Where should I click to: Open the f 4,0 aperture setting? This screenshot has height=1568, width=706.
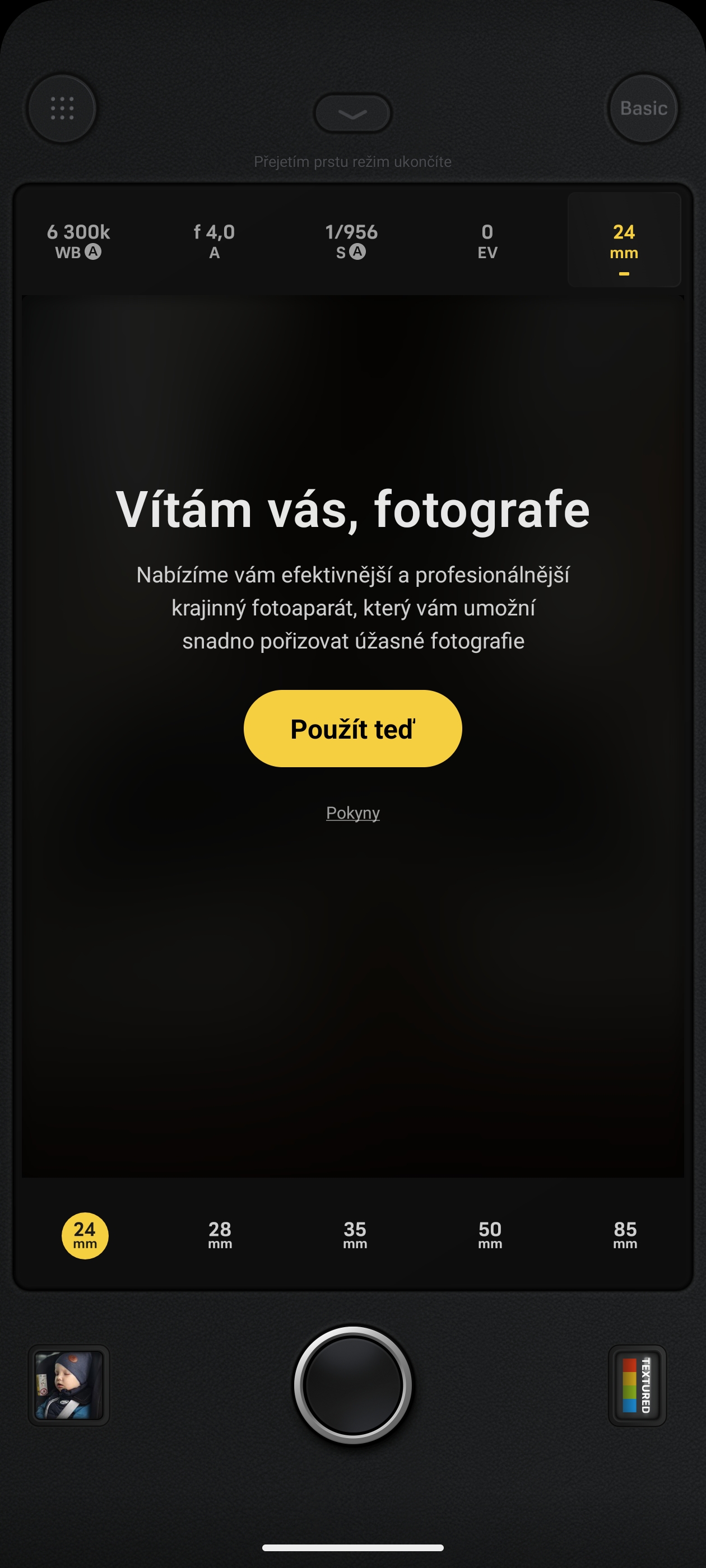[x=215, y=240]
